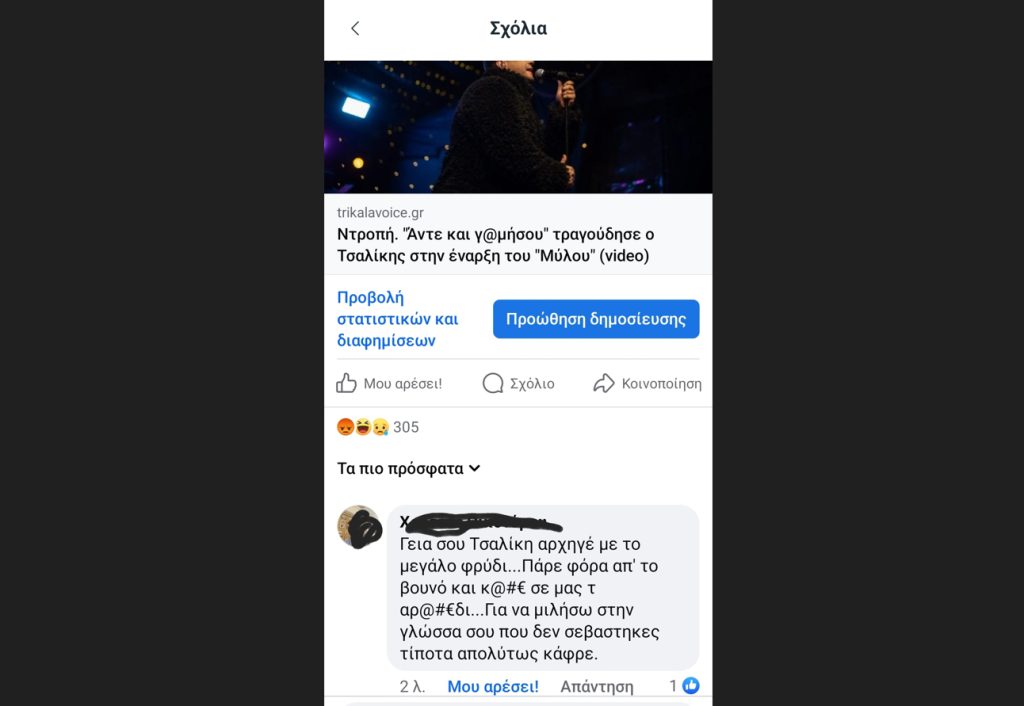View the 305 reactions list
The height and width of the screenshot is (706, 1024).
pos(378,427)
